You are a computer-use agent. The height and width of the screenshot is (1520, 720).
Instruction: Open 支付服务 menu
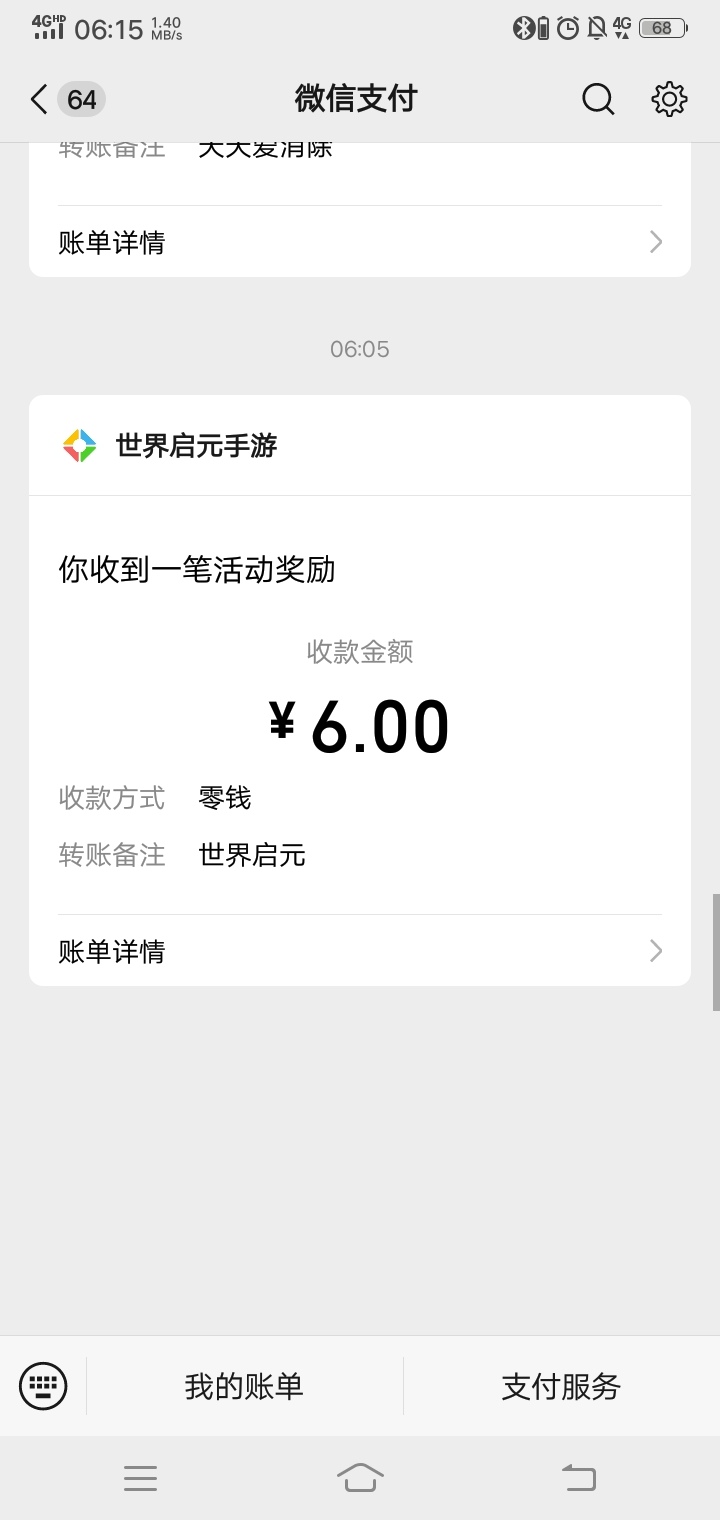pos(561,1386)
